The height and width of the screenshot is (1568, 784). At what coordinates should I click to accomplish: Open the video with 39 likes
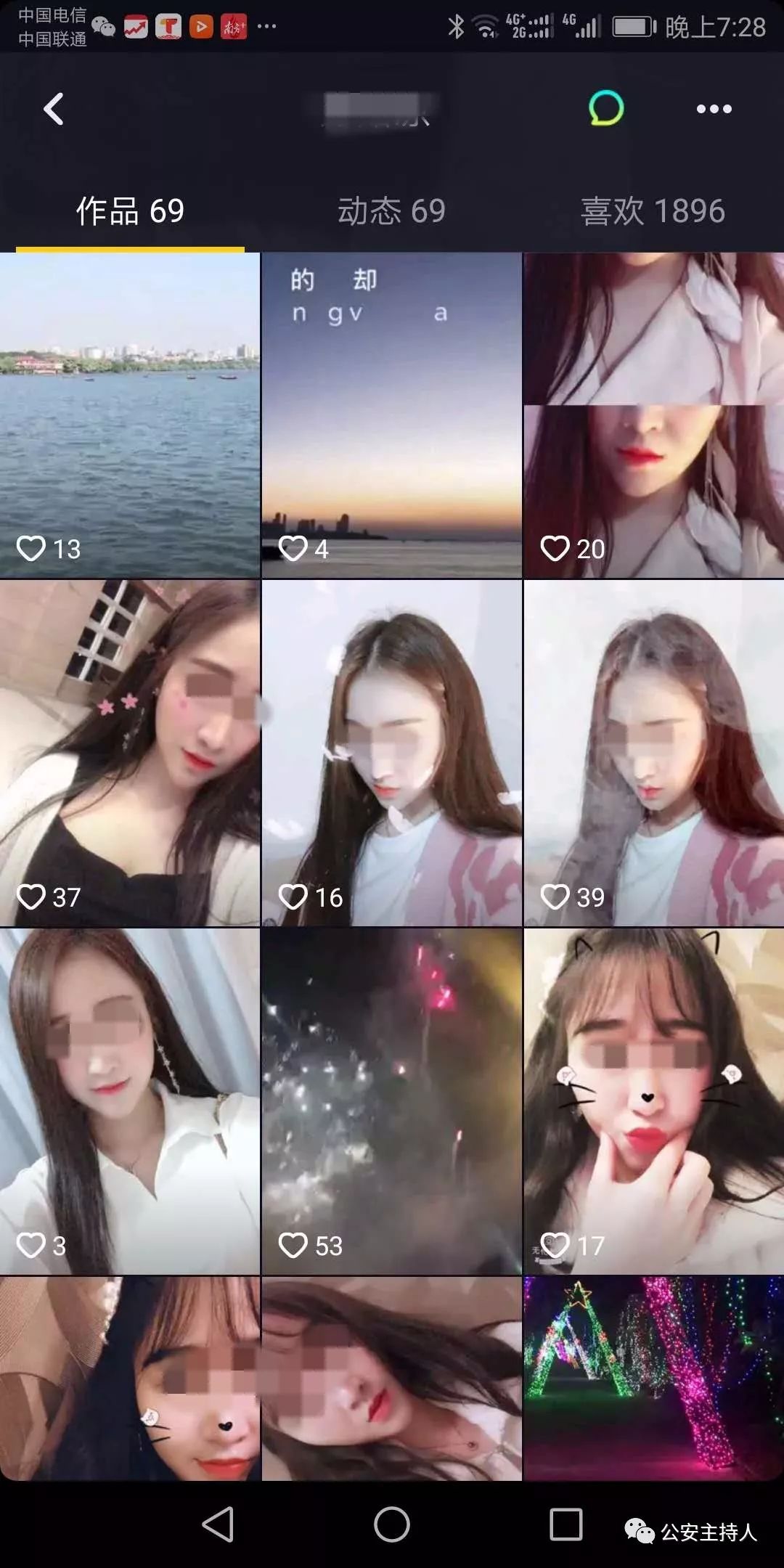[x=653, y=752]
